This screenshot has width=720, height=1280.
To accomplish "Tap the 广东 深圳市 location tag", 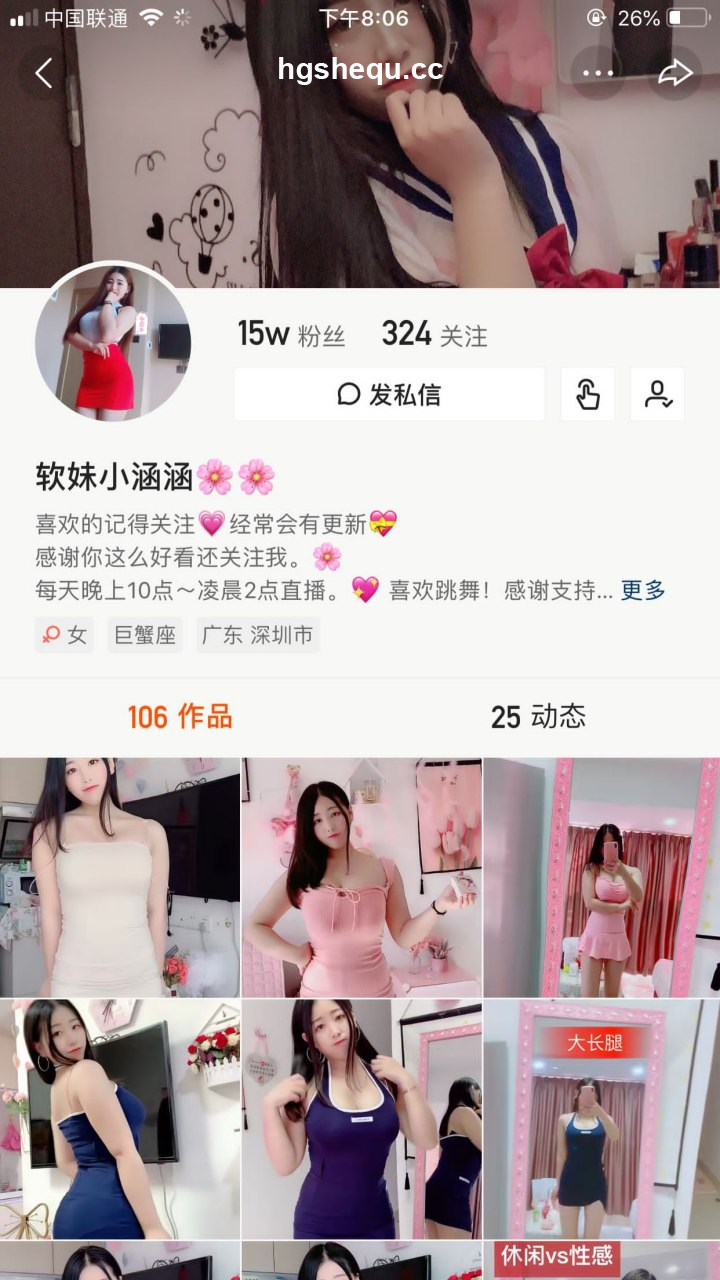I will pos(258,634).
